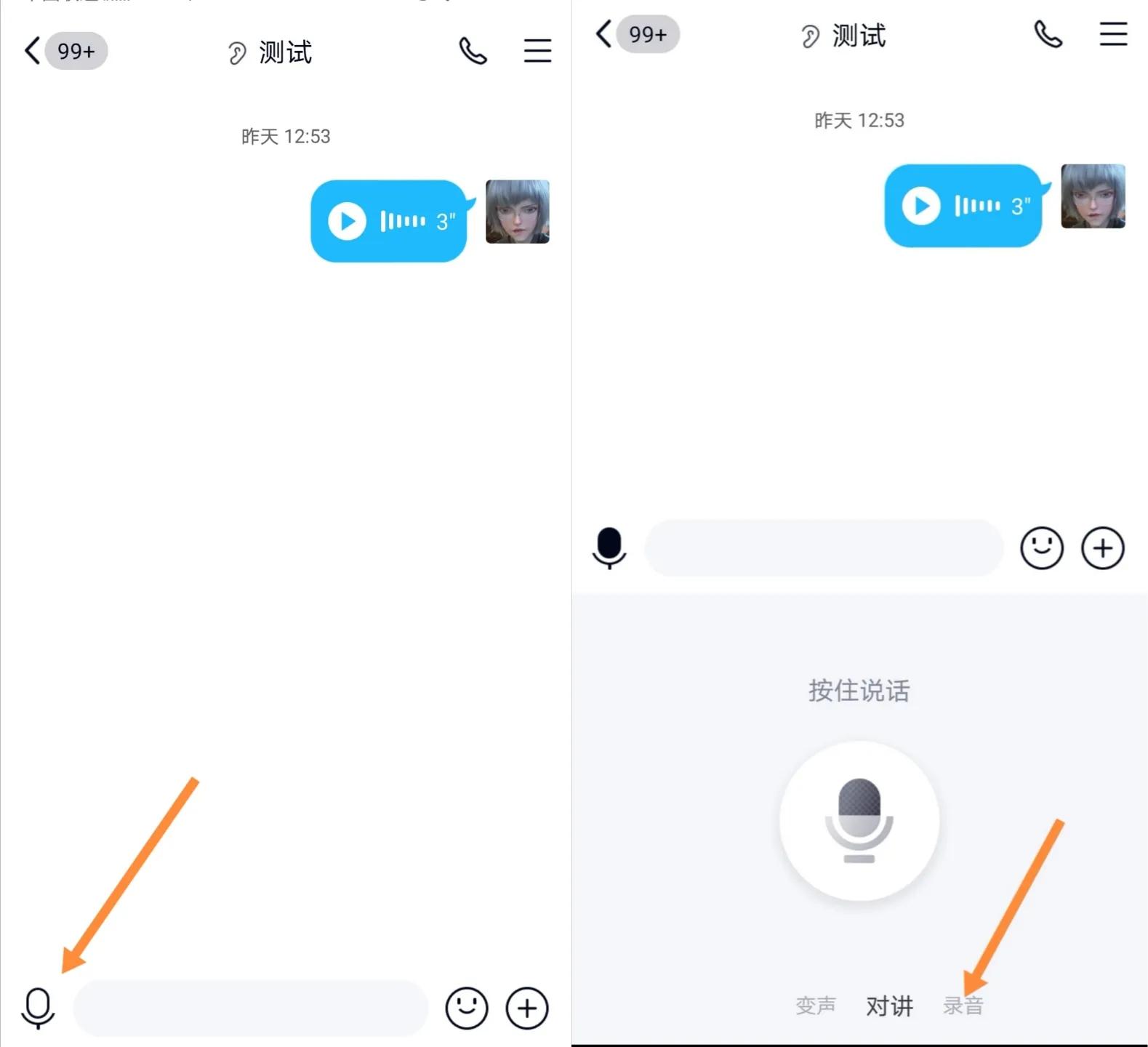Close the voice panel via filled microphone icon

[609, 547]
